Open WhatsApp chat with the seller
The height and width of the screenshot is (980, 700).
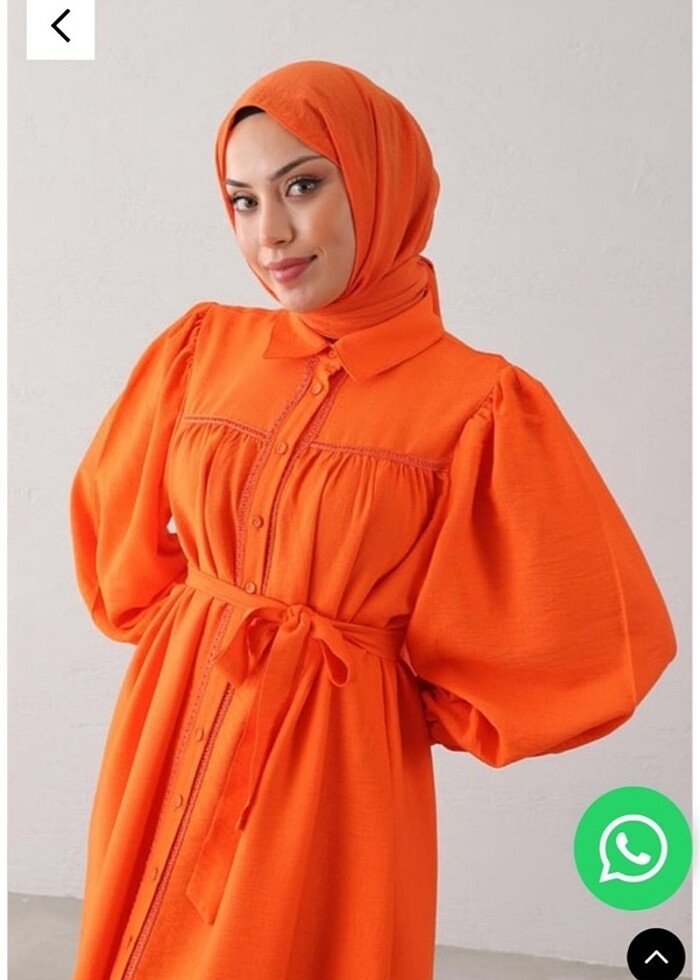click(x=632, y=848)
